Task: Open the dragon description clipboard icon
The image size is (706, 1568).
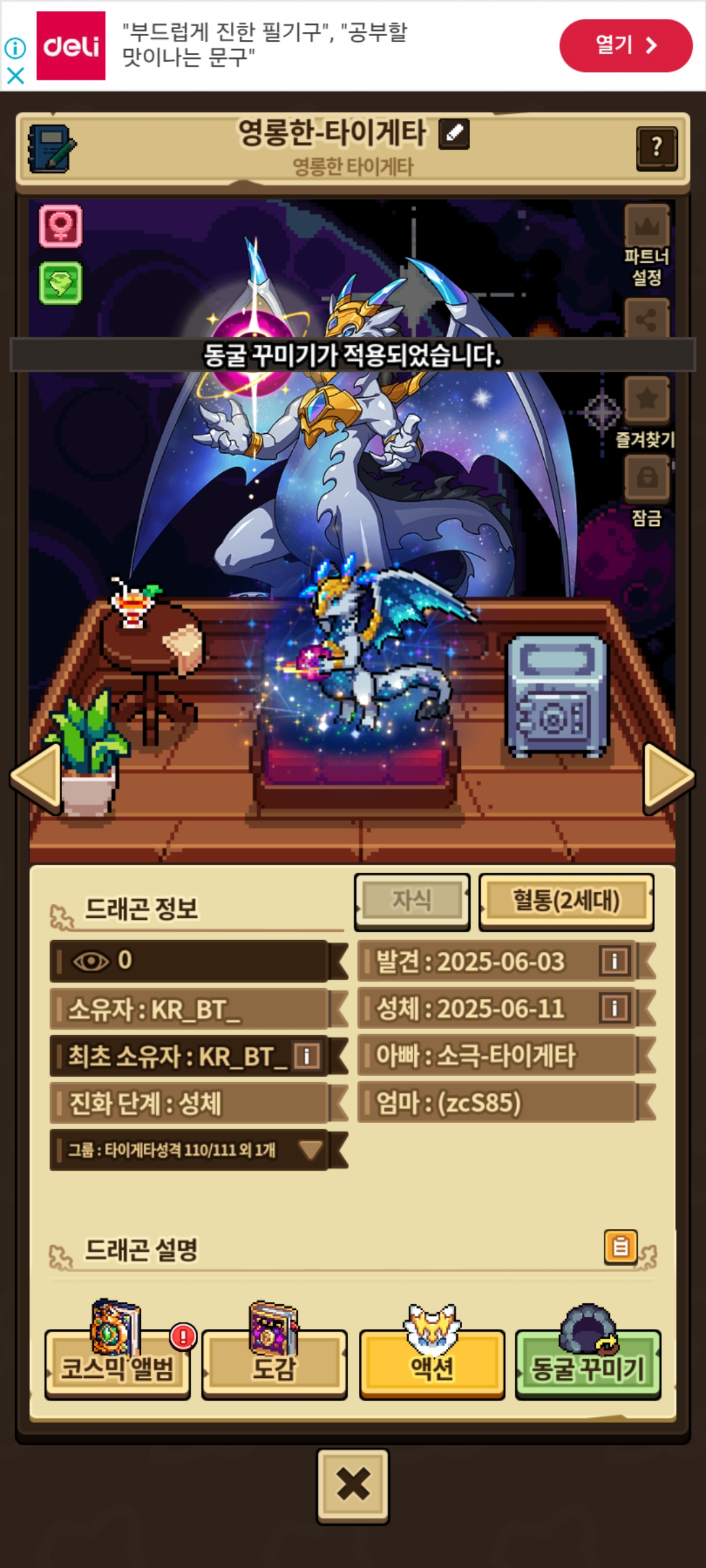Action: tap(620, 1247)
